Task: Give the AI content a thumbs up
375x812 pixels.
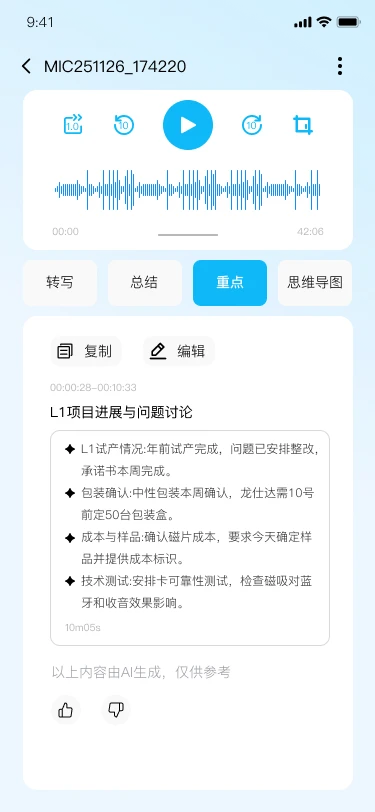Action: point(66,710)
